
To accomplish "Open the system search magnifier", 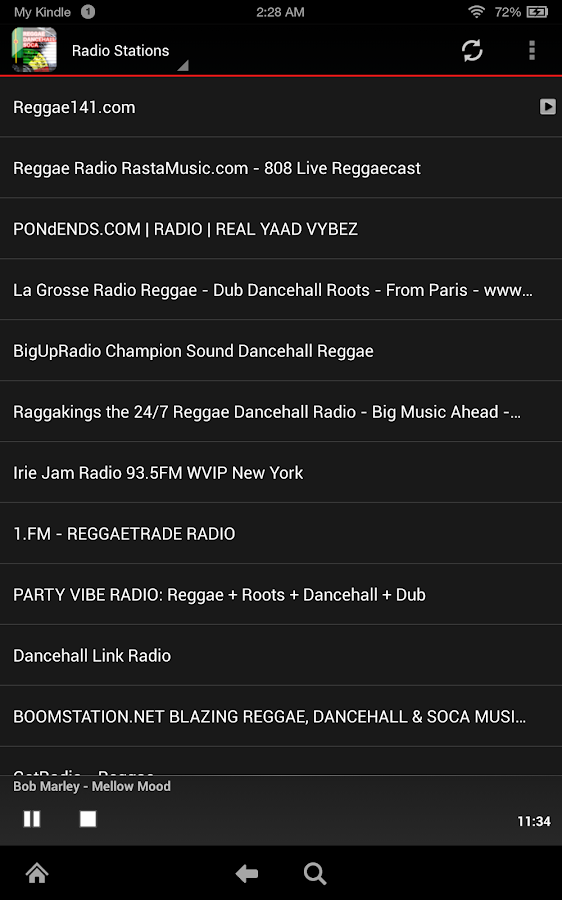I will click(315, 874).
